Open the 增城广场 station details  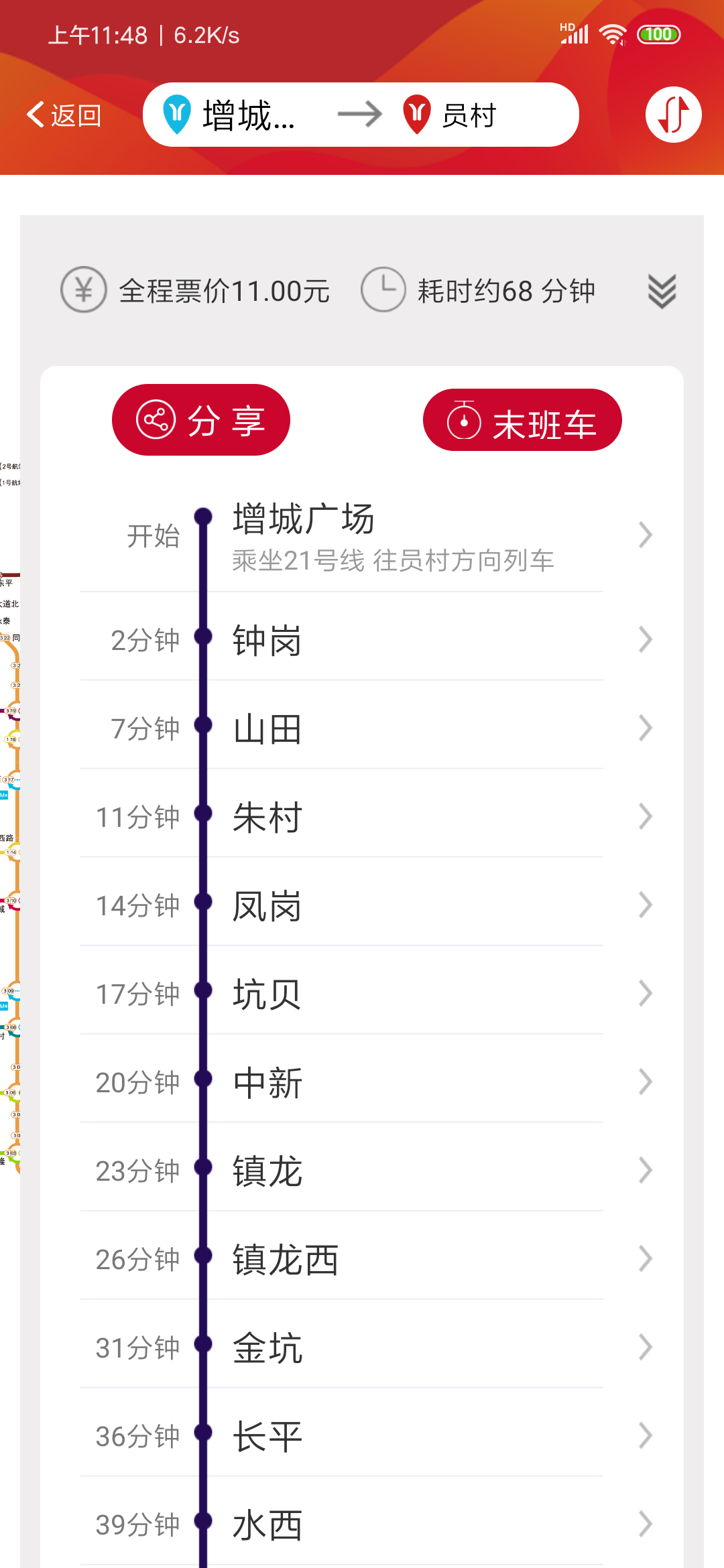[375, 535]
